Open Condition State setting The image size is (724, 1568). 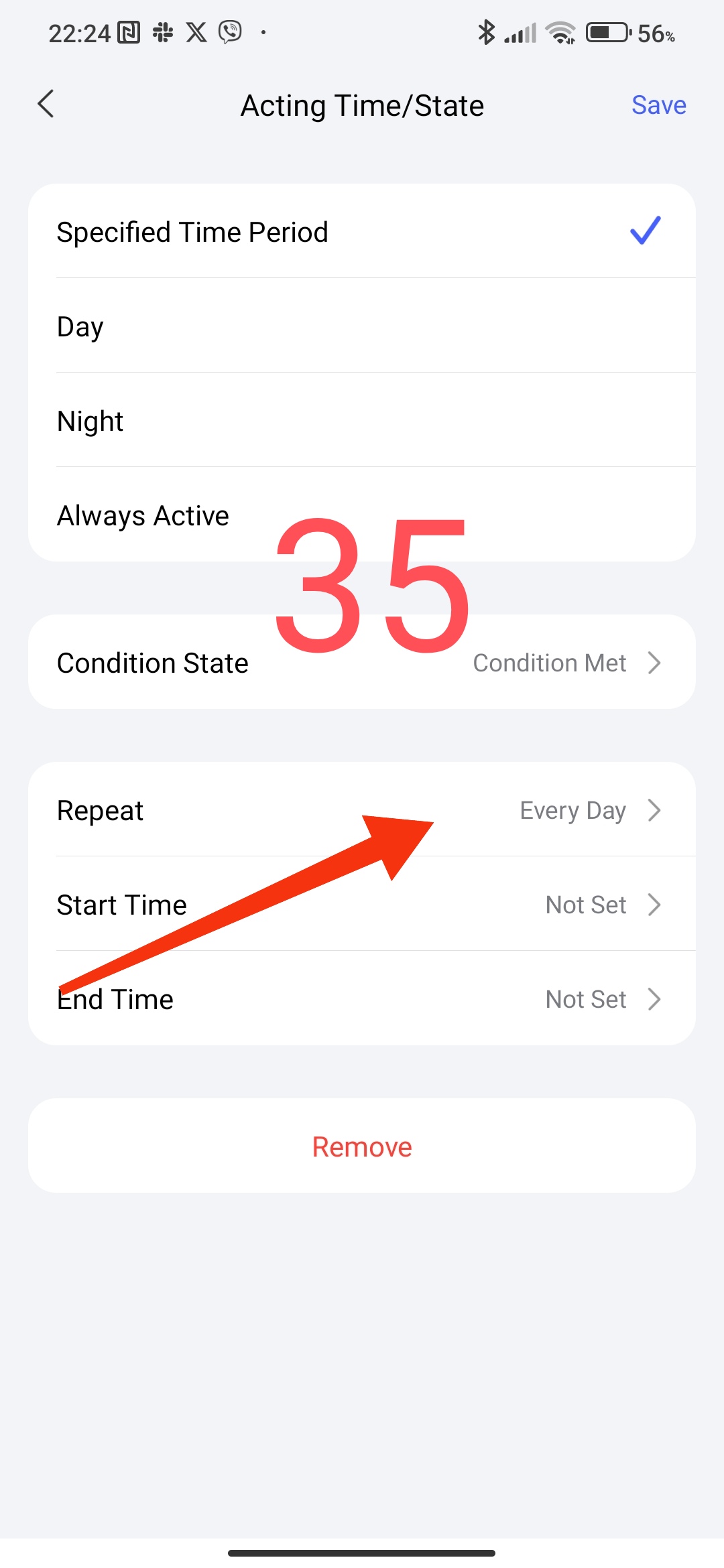click(x=362, y=663)
